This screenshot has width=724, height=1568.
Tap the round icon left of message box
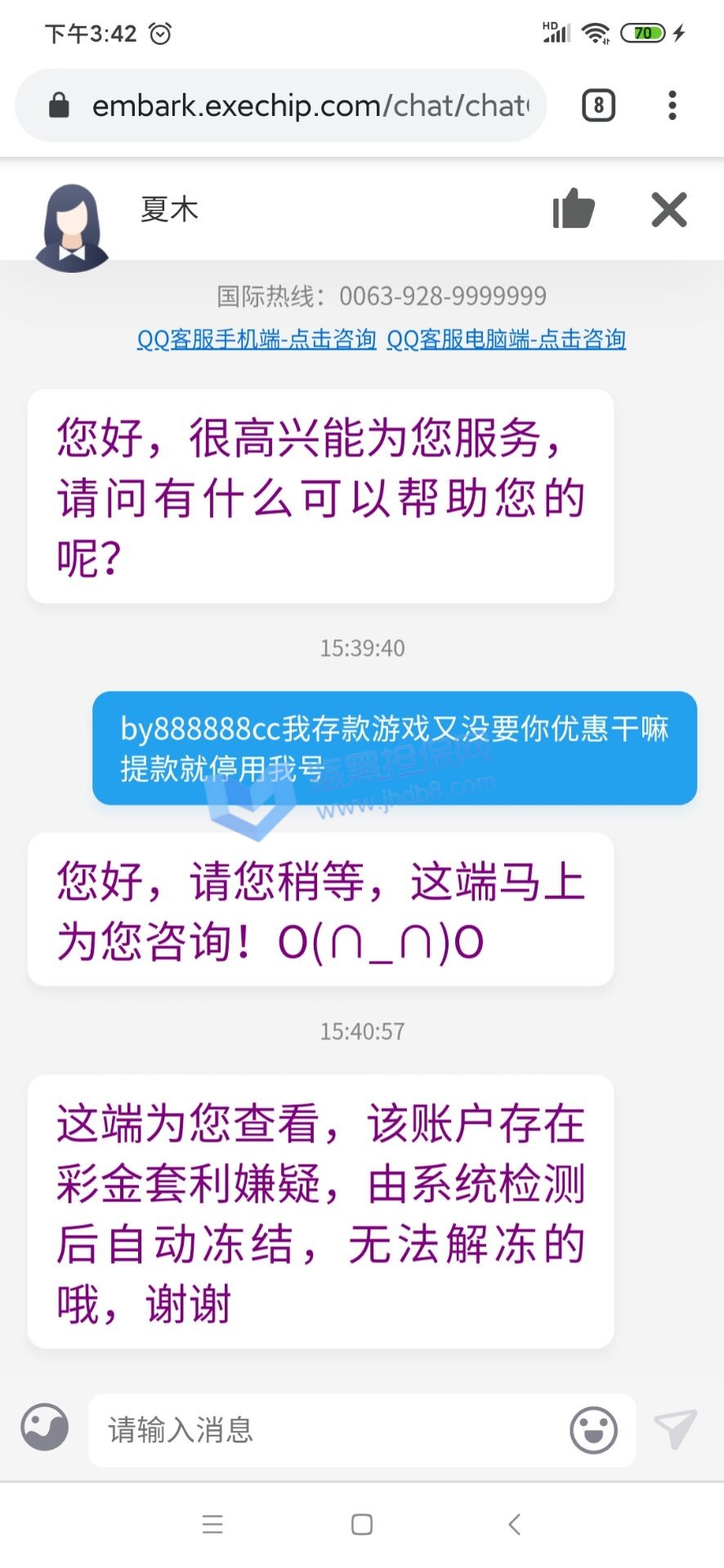45,1428
